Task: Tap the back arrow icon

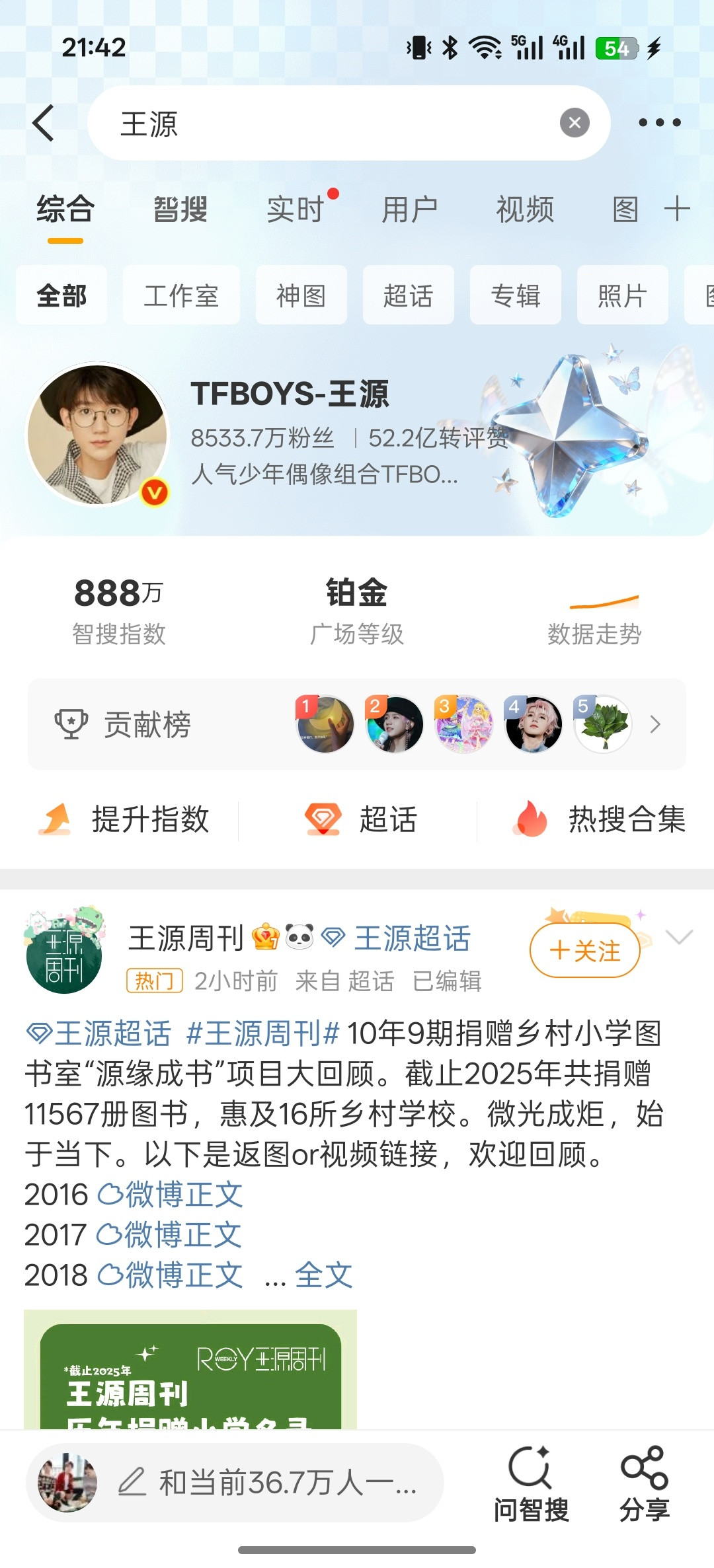Action: coord(44,123)
